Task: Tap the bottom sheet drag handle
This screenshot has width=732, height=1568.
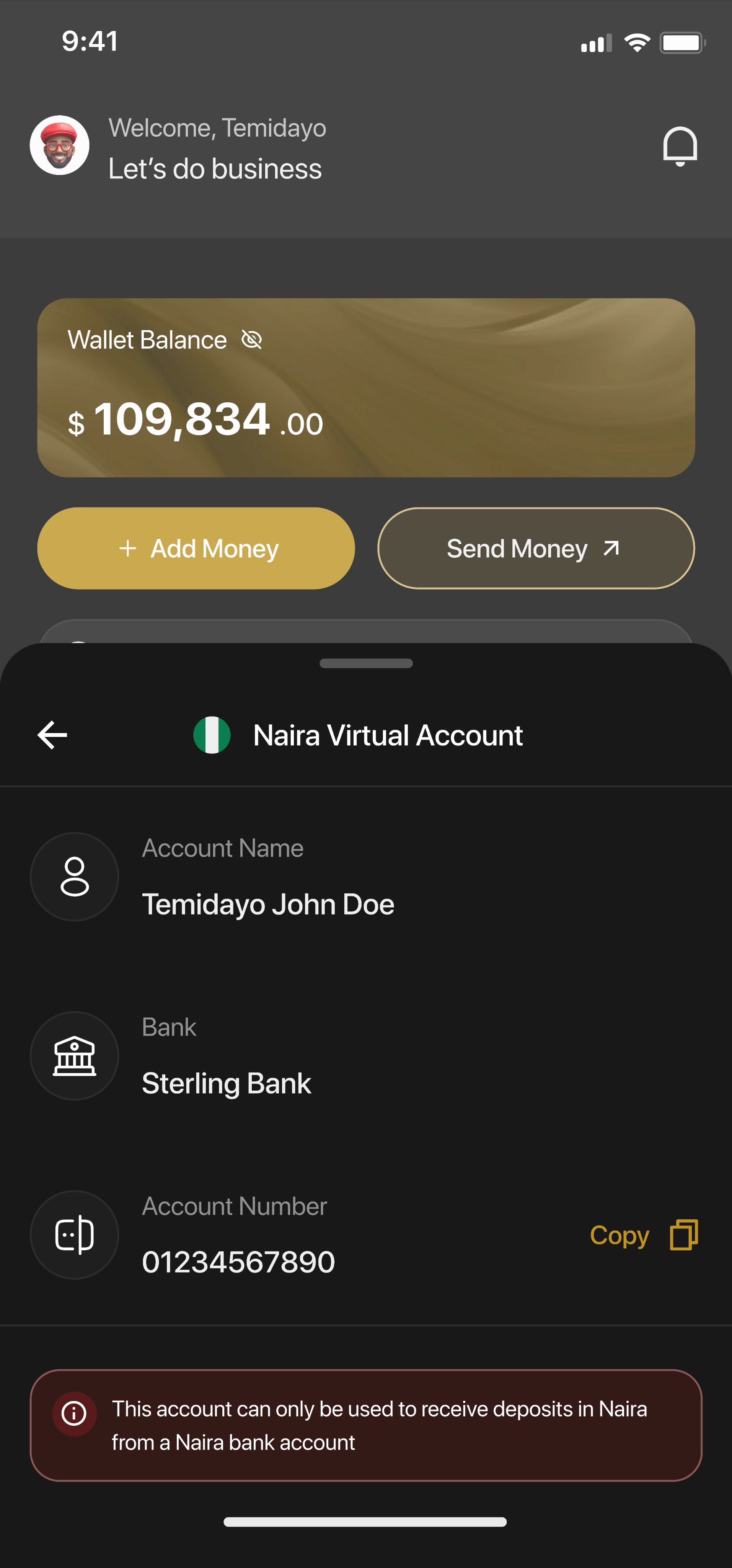Action: 366,663
